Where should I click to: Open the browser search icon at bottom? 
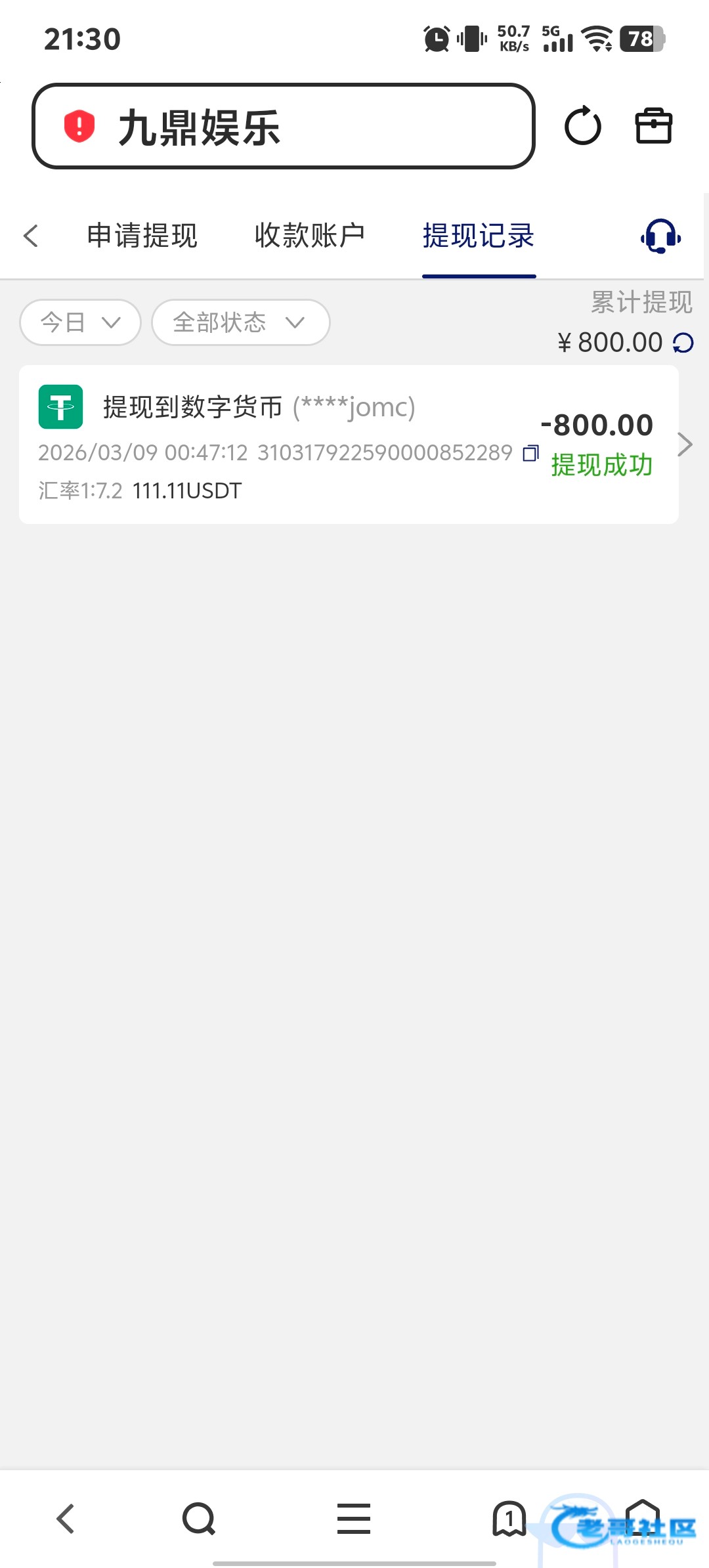tap(199, 1519)
